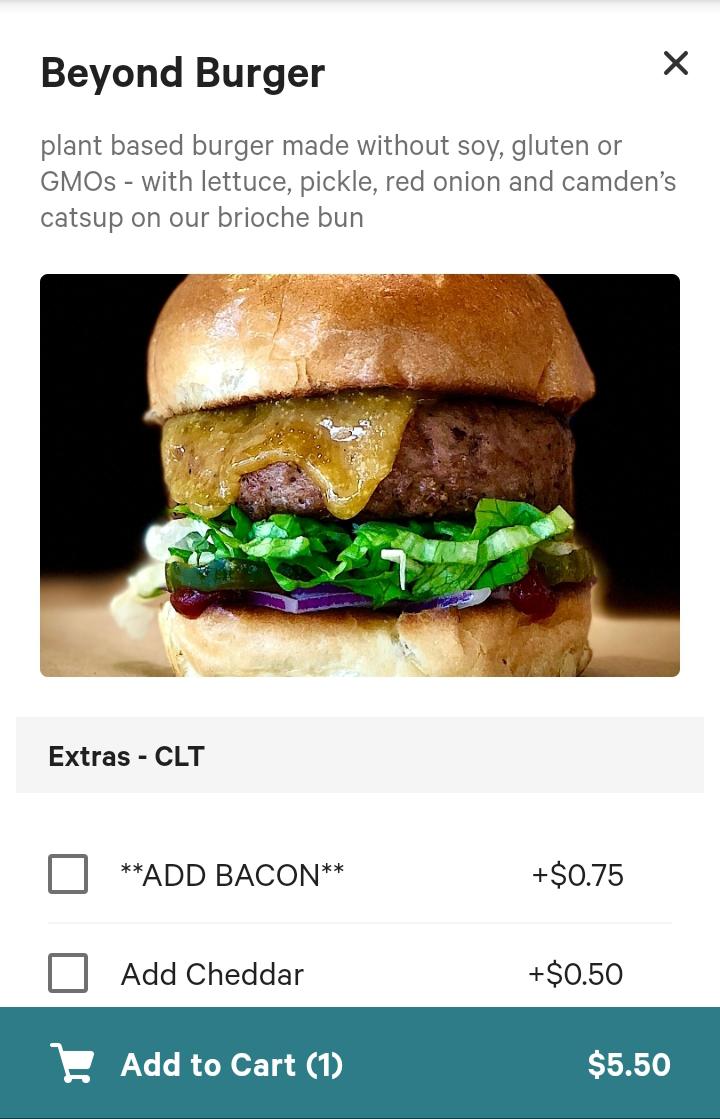Viewport: 720px width, 1119px height.
Task: Add the burger to cart
Action: [360, 1064]
